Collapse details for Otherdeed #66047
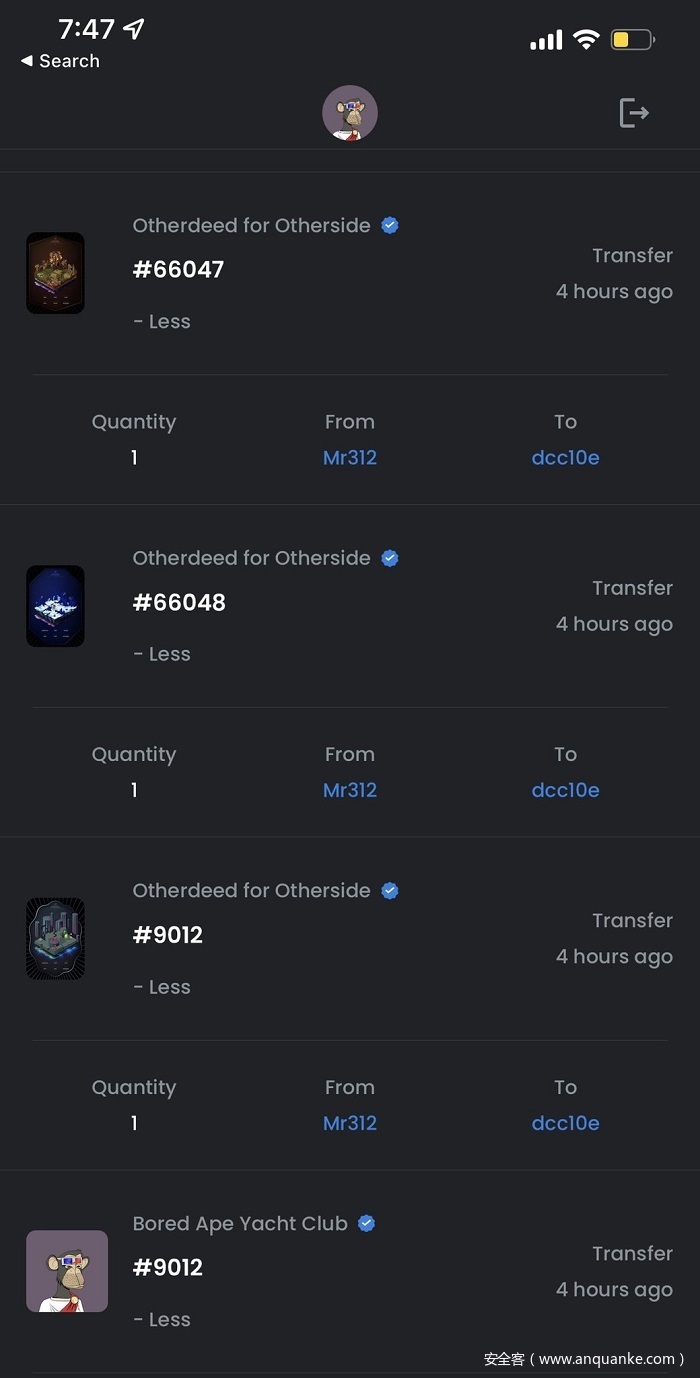The height and width of the screenshot is (1378, 700). (162, 322)
